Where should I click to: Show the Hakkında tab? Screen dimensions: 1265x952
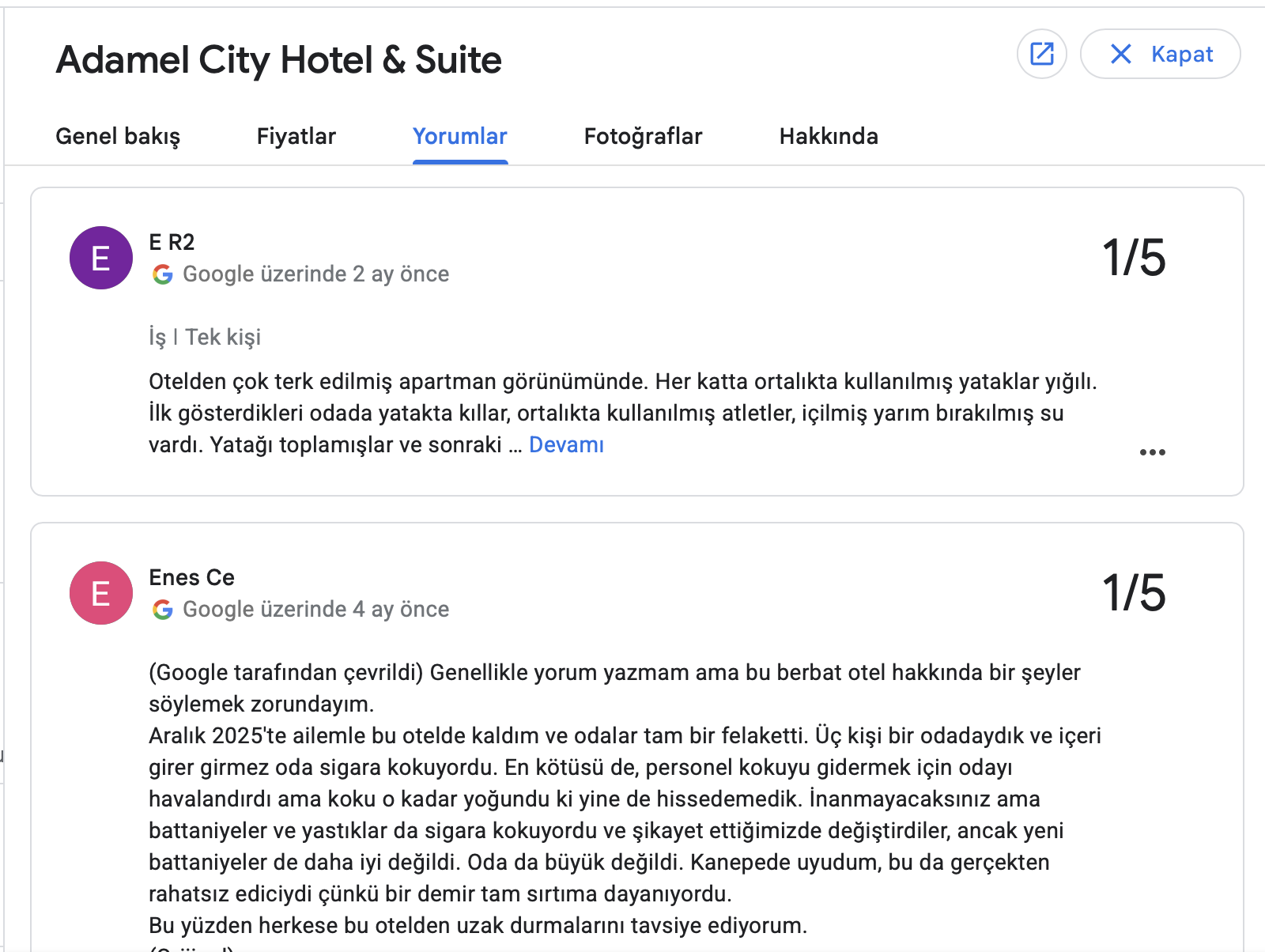pos(829,136)
